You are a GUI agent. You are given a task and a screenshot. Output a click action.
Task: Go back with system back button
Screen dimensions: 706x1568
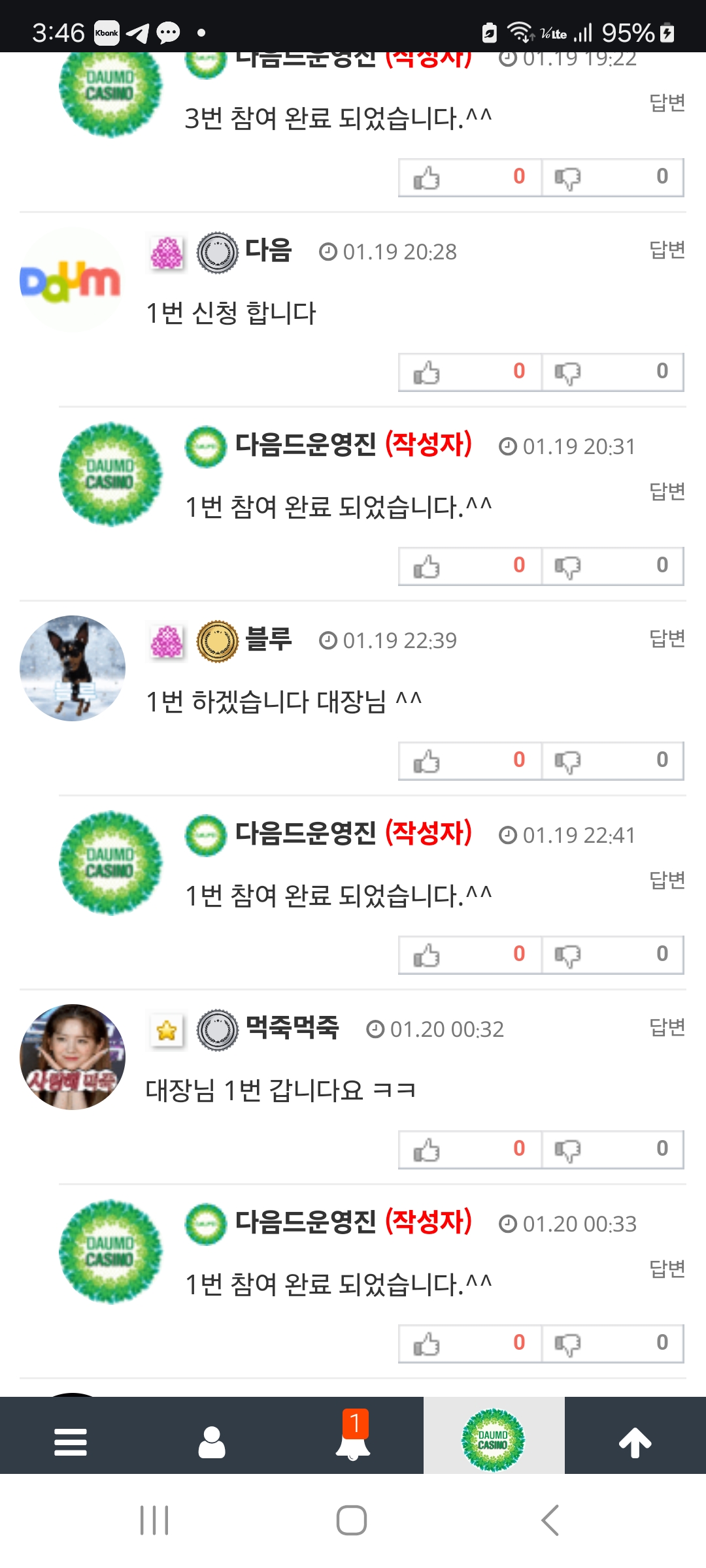point(550,1520)
